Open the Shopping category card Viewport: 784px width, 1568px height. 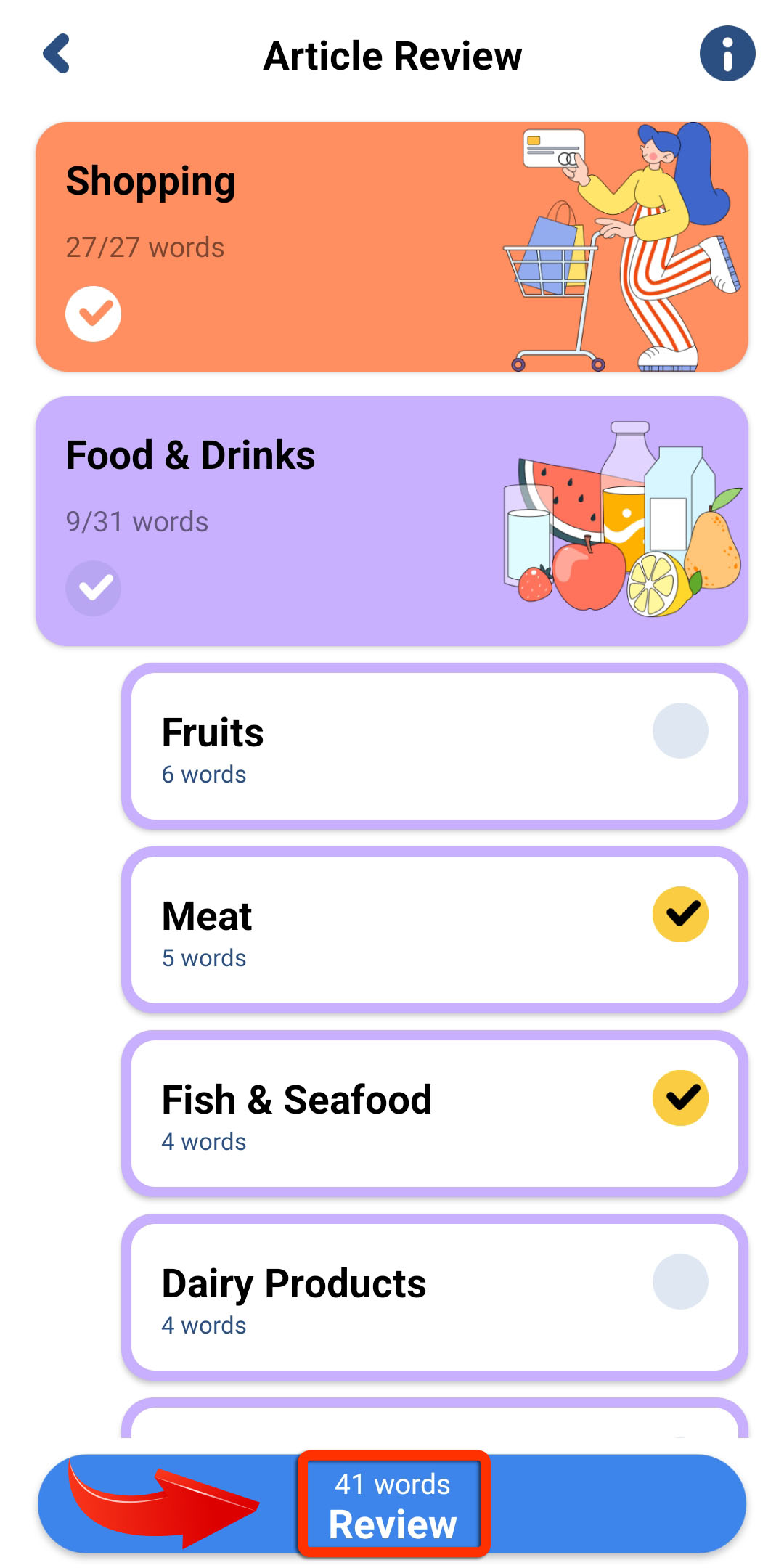click(x=392, y=247)
